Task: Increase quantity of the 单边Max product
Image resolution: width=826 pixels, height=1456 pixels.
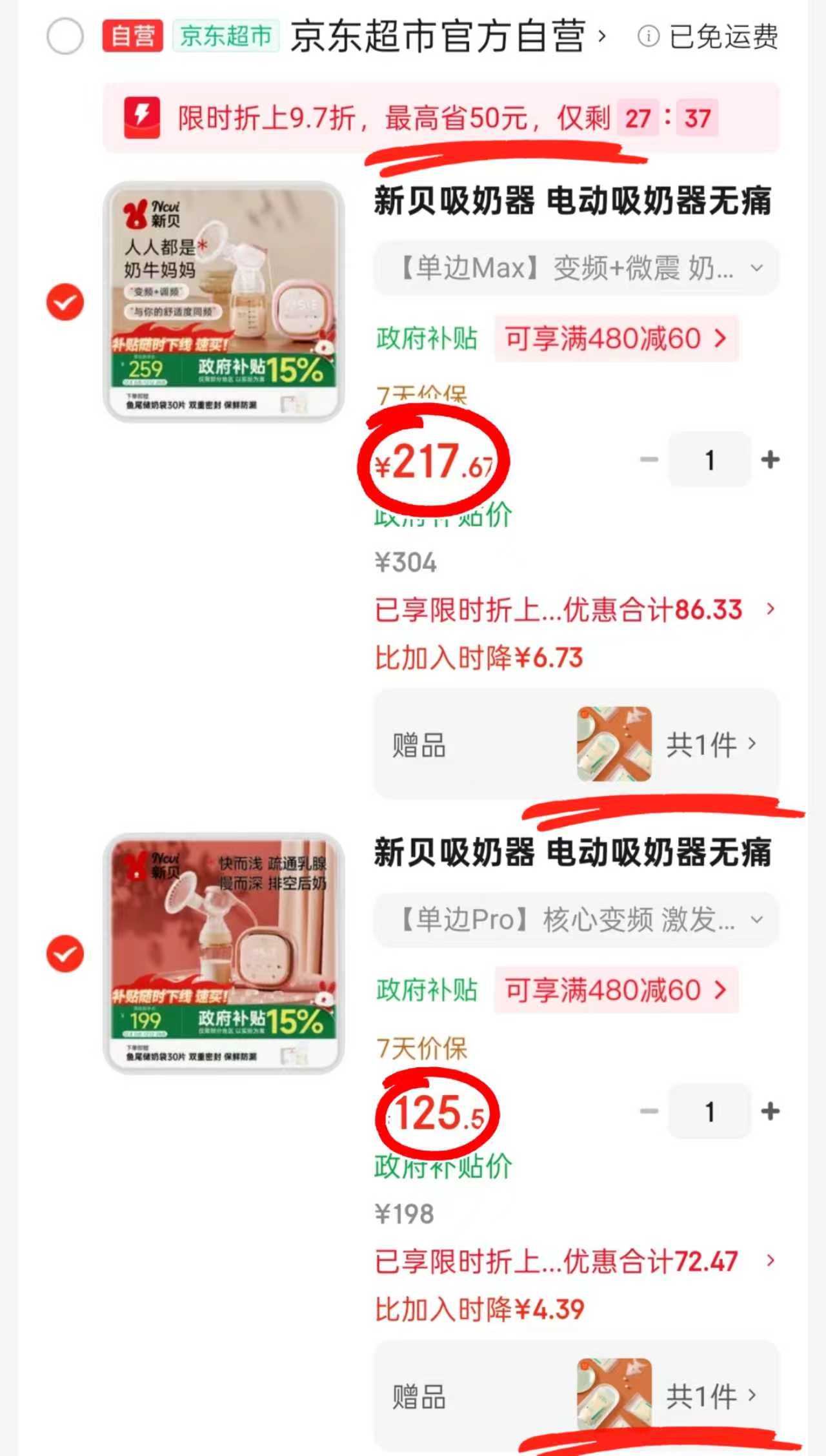Action: 769,459
